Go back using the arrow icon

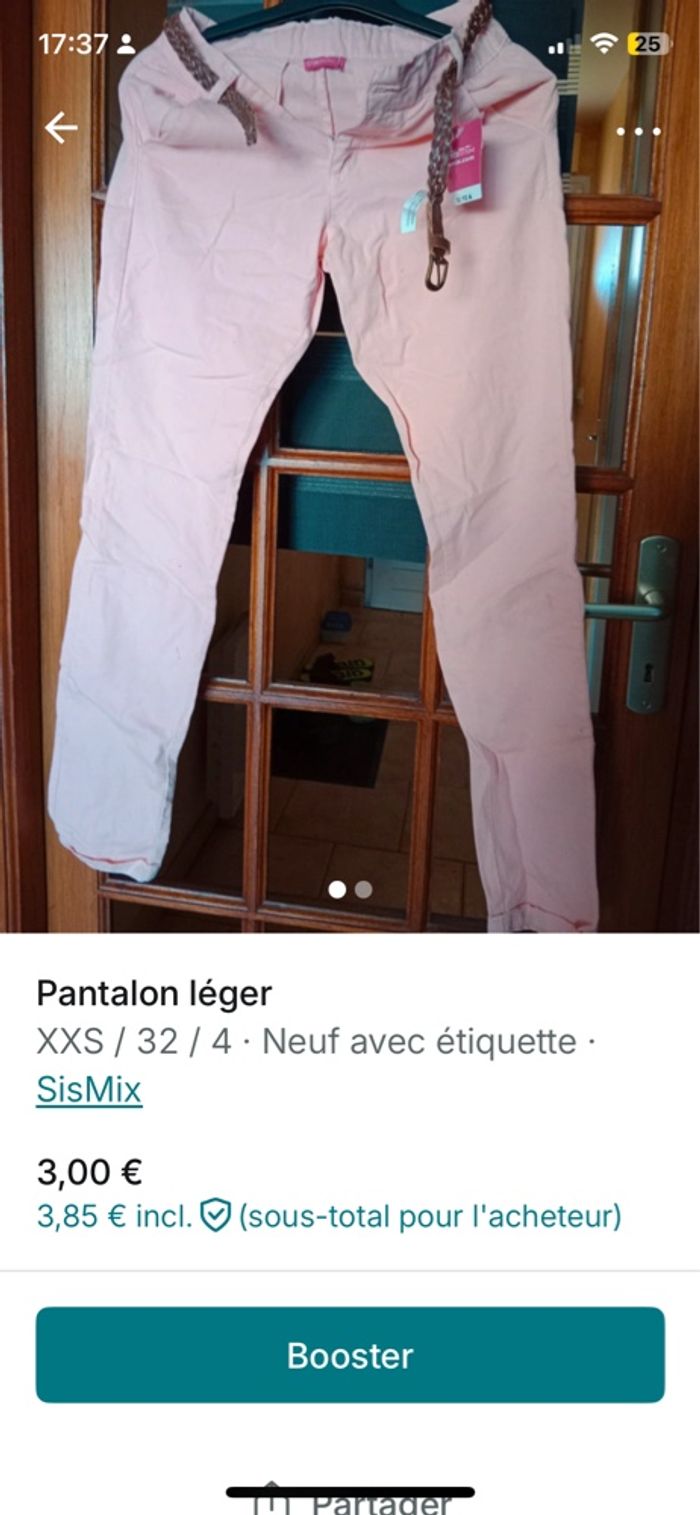click(x=61, y=128)
